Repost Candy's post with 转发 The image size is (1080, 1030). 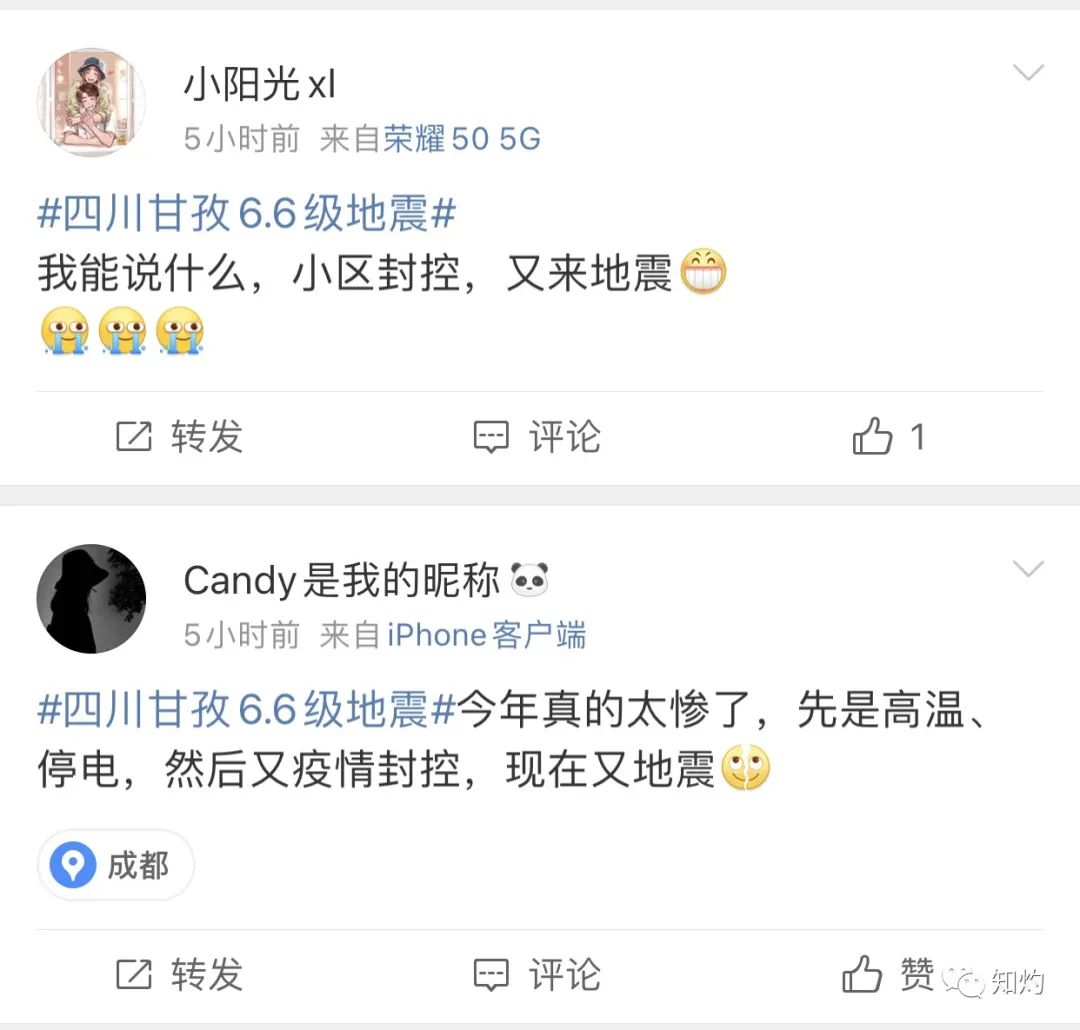(180, 974)
